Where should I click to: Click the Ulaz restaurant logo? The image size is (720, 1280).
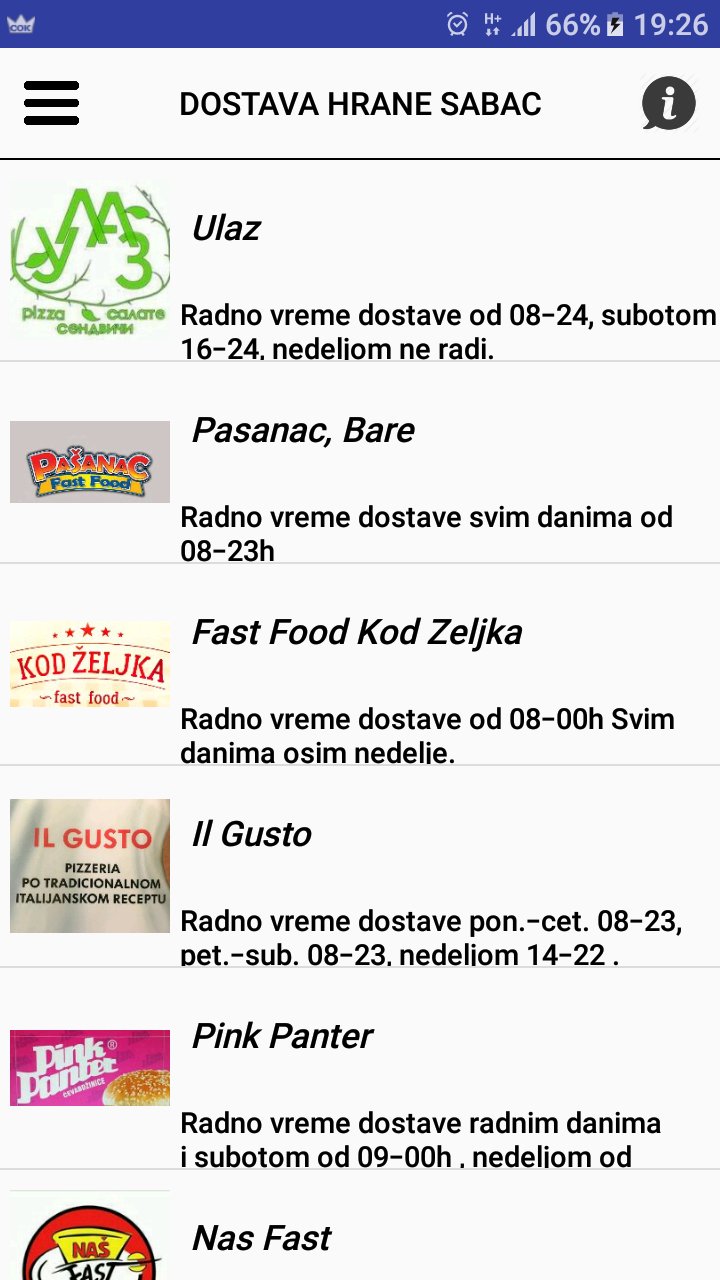(89, 260)
